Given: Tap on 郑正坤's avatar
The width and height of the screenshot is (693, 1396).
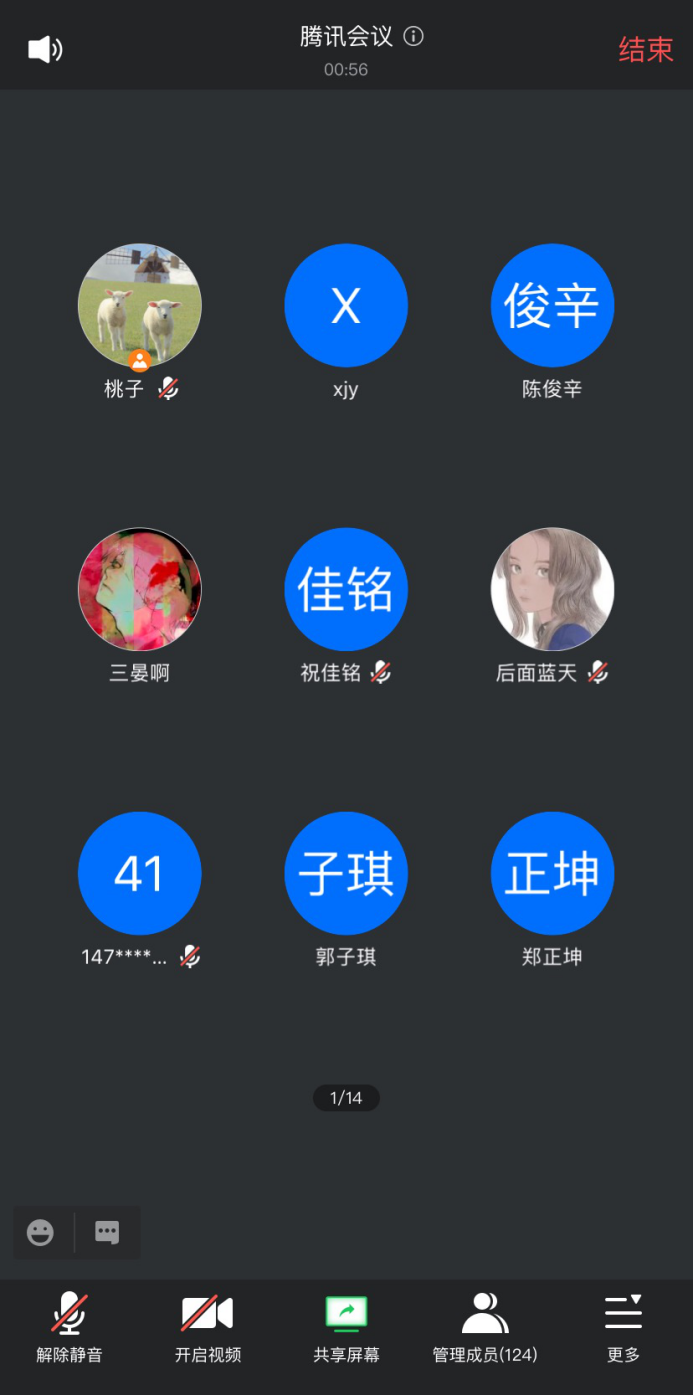Looking at the screenshot, I should tap(552, 873).
